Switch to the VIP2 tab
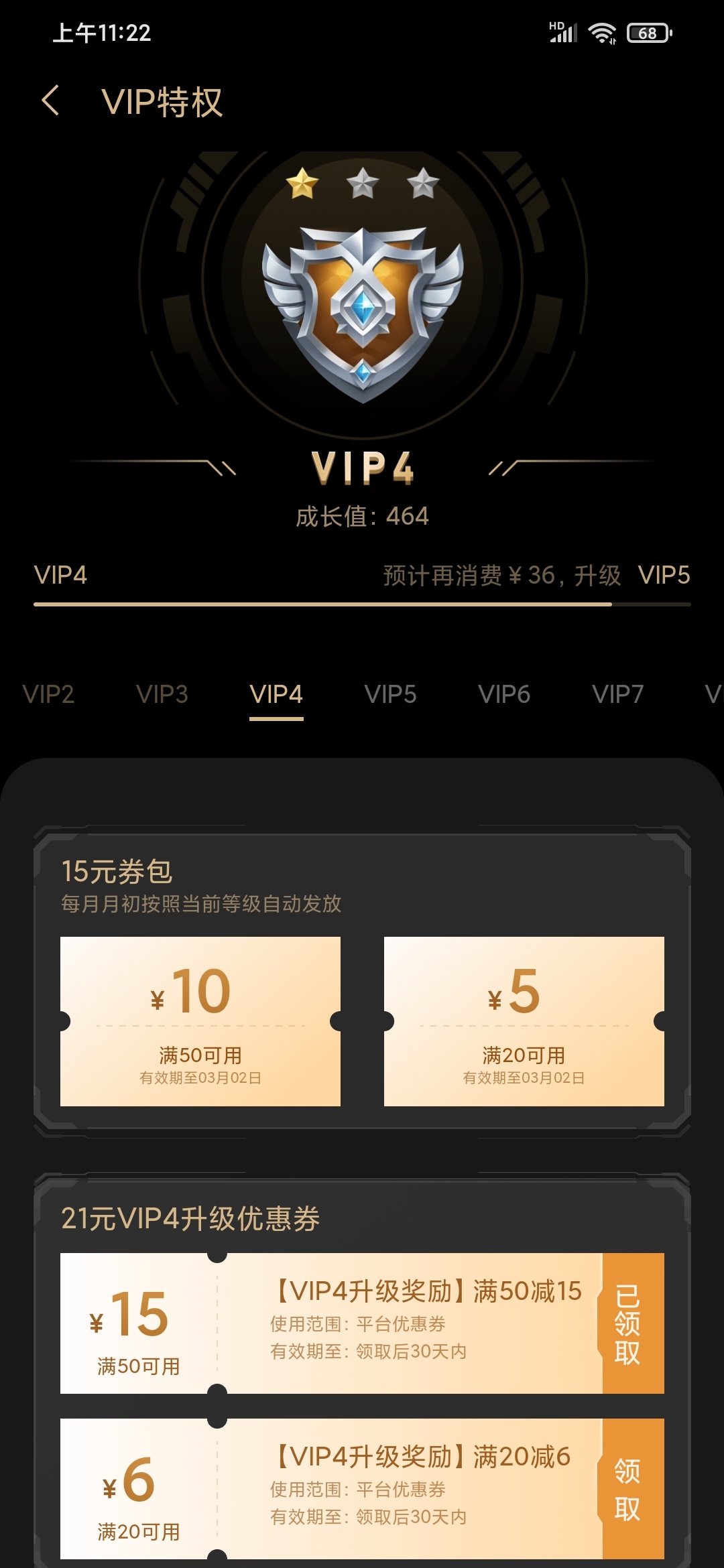The width and height of the screenshot is (724, 1568). click(x=48, y=694)
